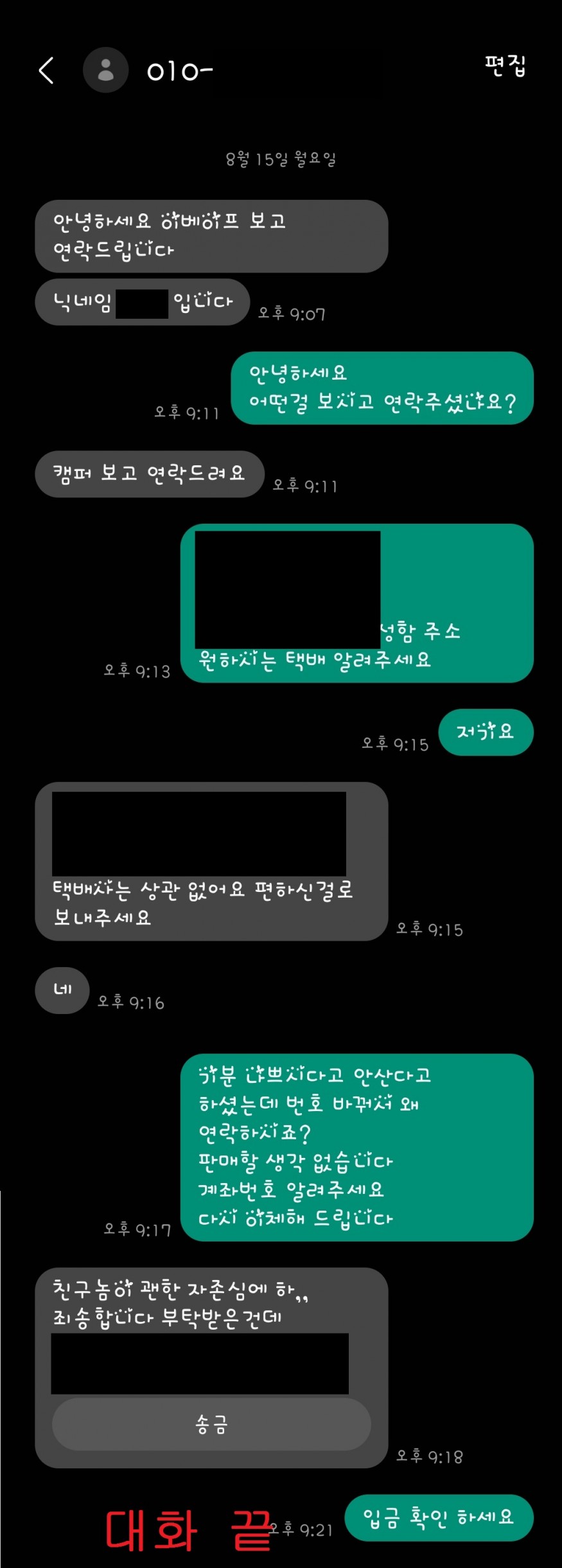Tap the 송금 remittance button
562x1568 pixels.
pos(211,1425)
